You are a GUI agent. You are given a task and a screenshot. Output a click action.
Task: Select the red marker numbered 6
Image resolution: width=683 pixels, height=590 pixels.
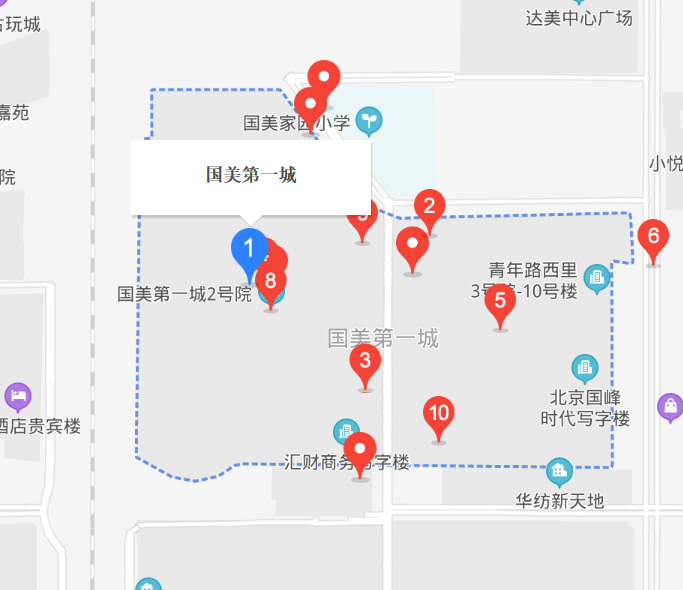(x=653, y=237)
